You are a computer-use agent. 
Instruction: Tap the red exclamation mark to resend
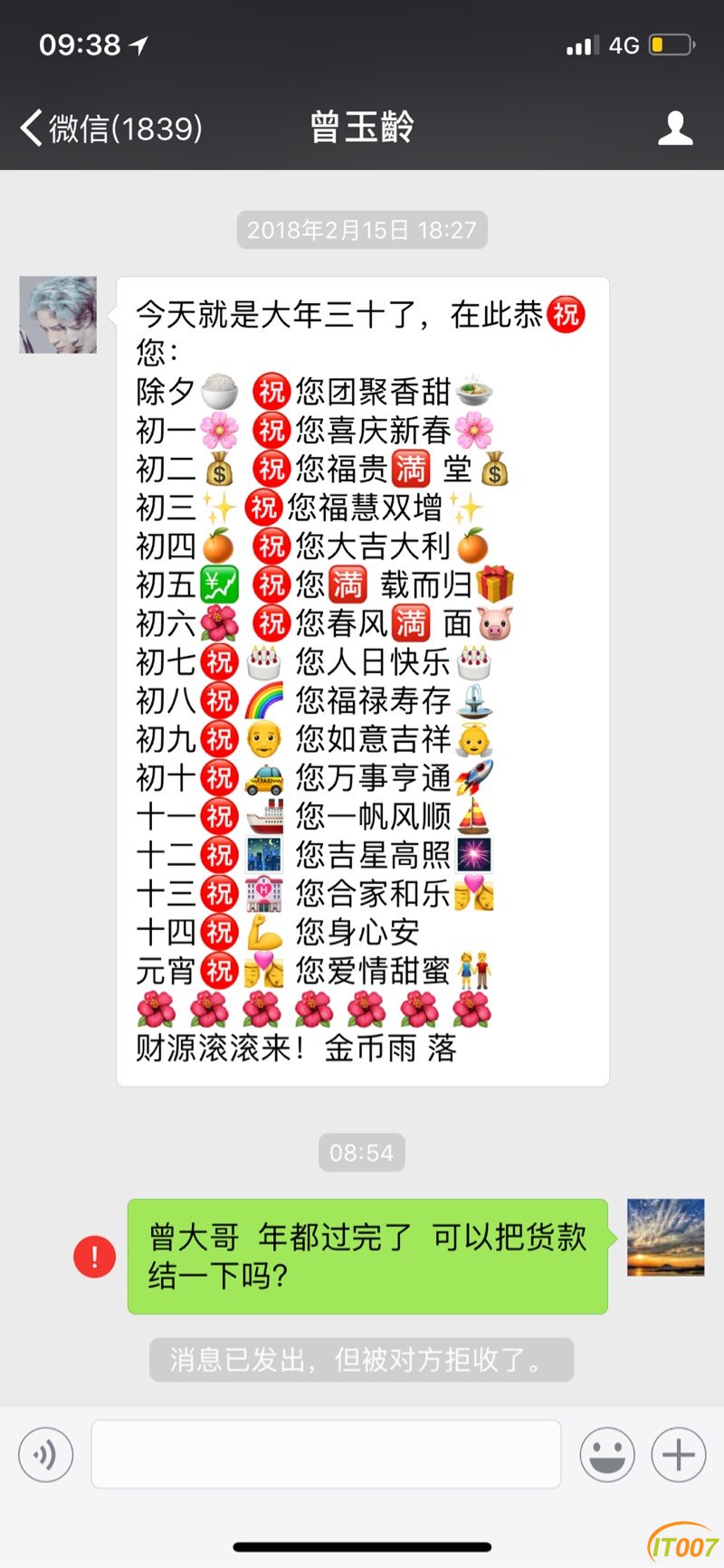pyautogui.click(x=94, y=1257)
